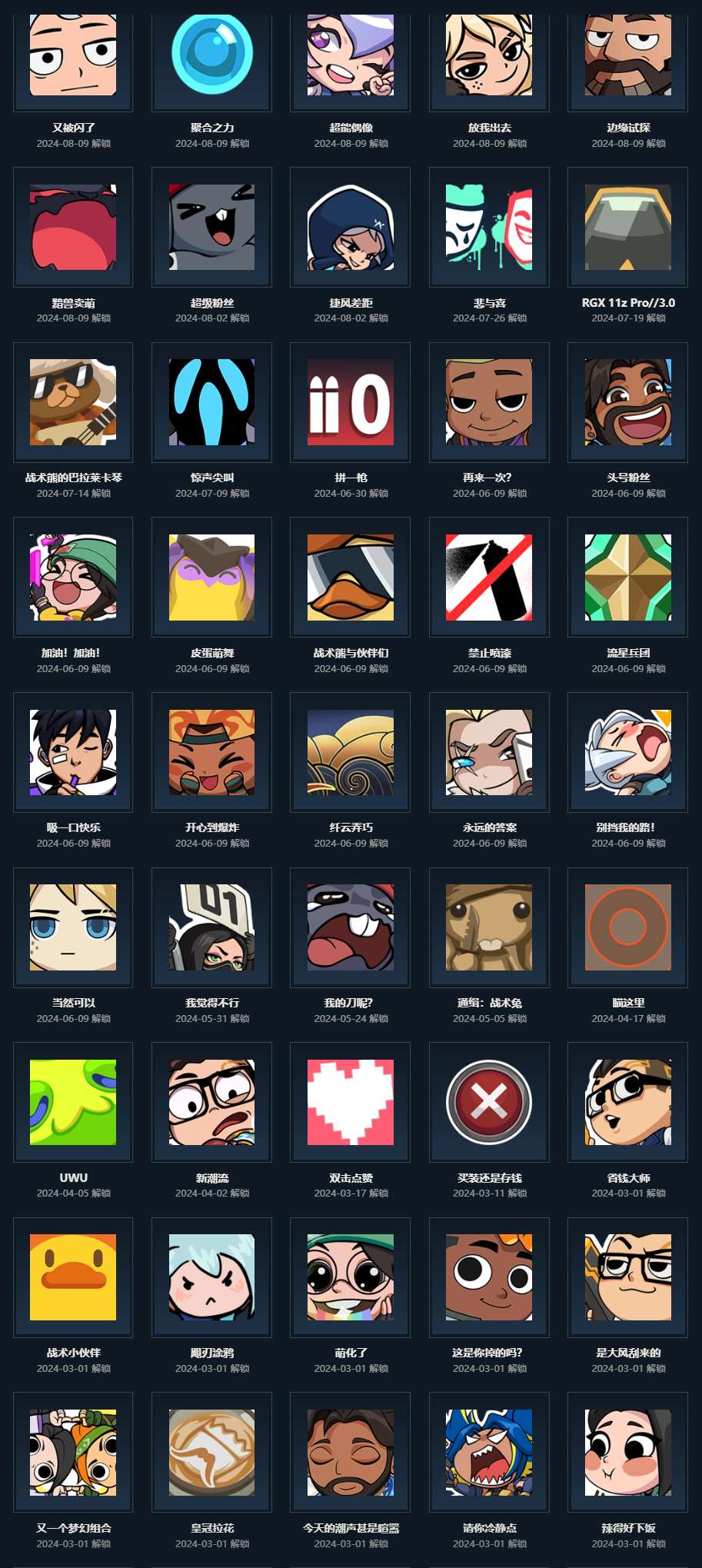
Task: View the 战术小伙伴 duck spray
Action: (x=73, y=1277)
